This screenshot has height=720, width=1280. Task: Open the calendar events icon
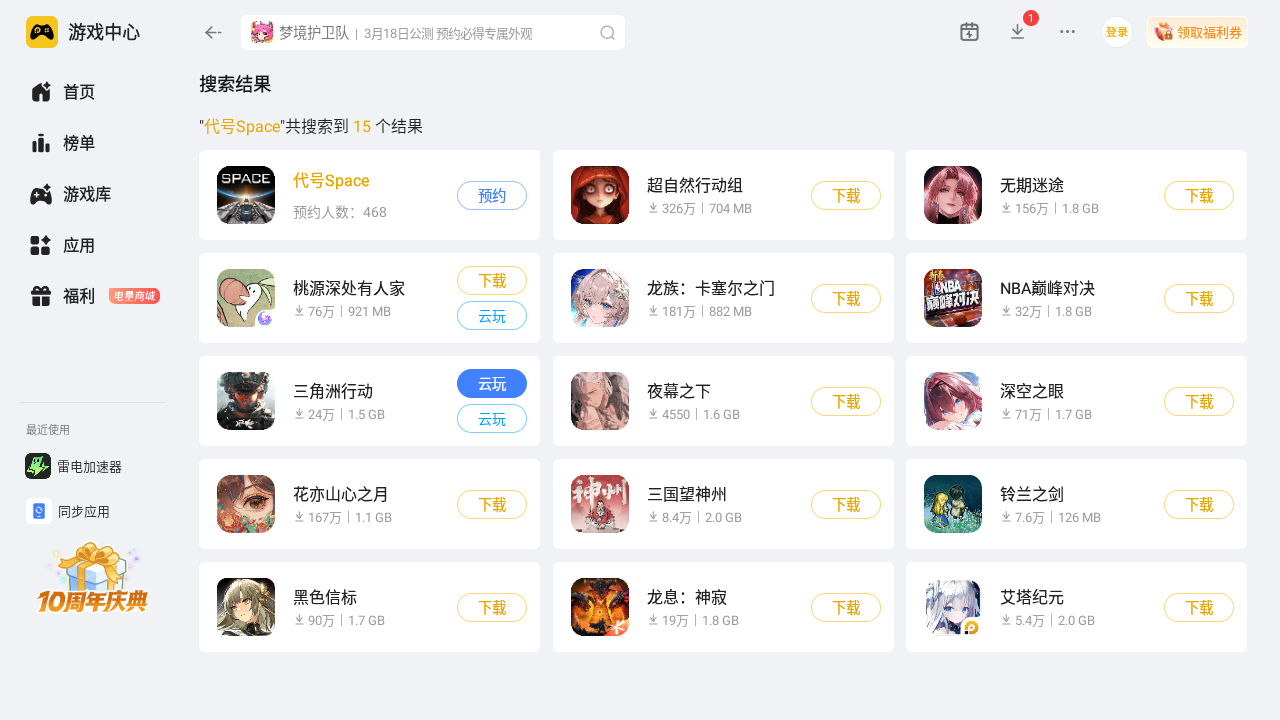pos(969,32)
